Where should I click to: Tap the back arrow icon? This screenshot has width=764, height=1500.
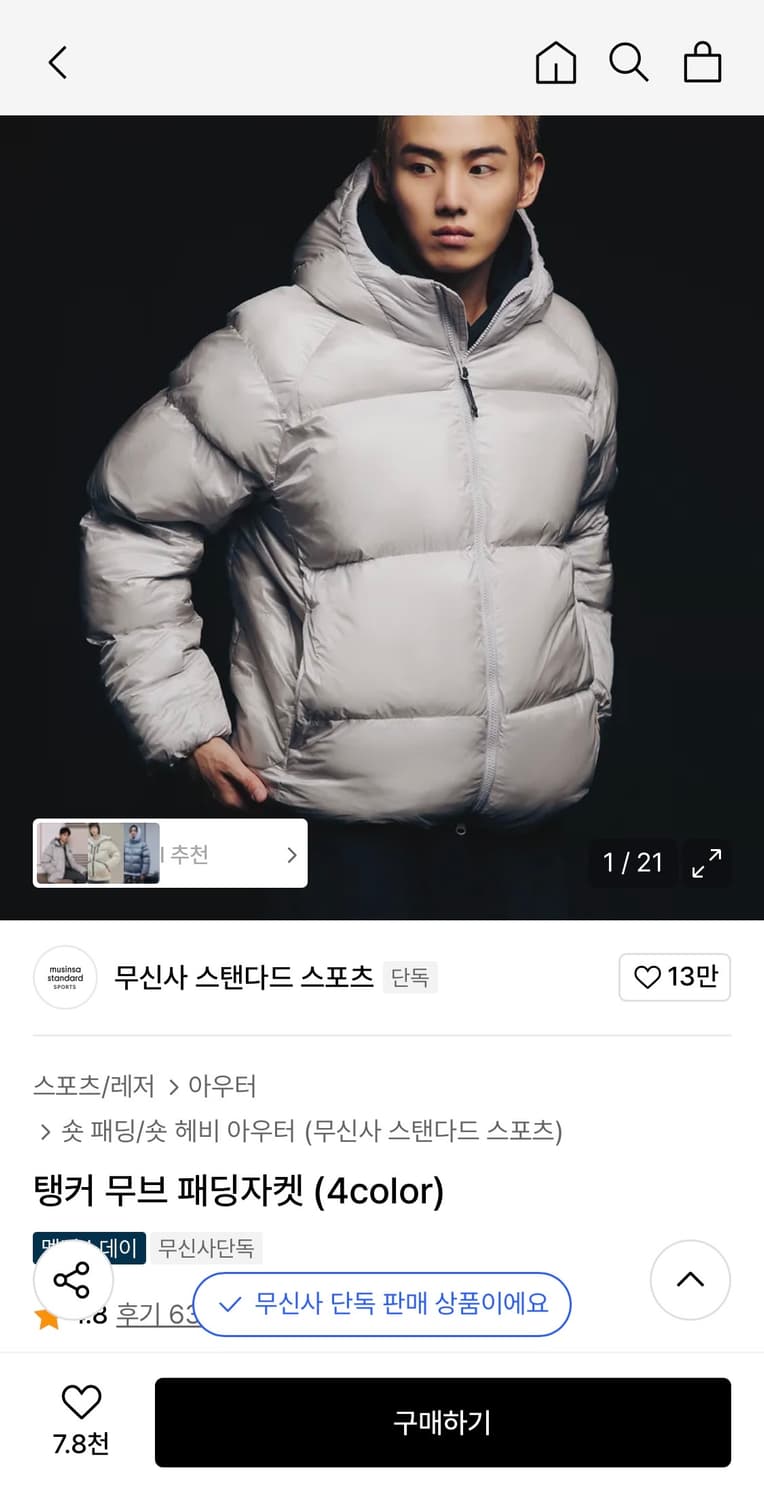[x=57, y=61]
